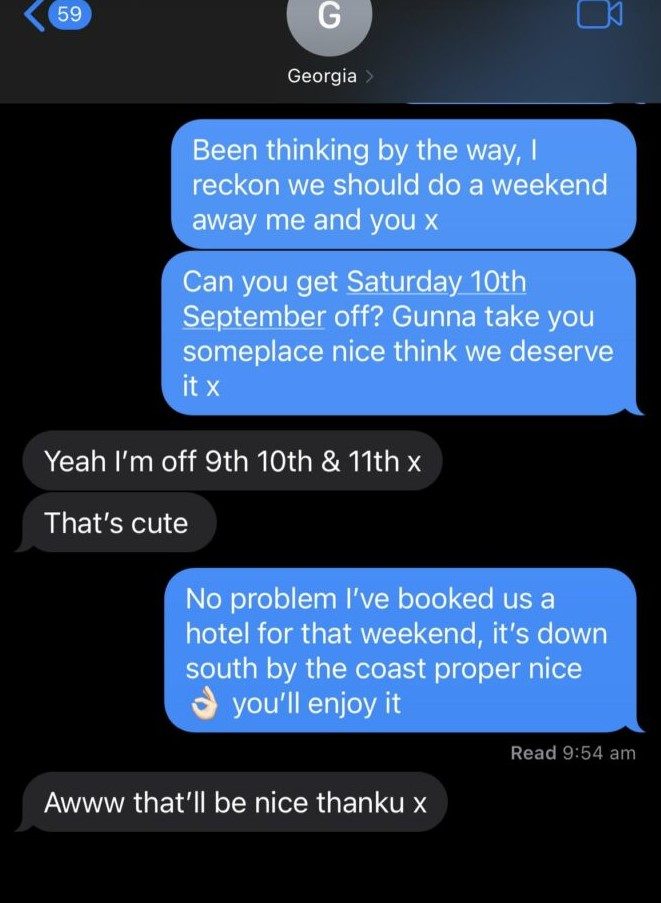Start a FaceTime video call
Viewport: 661px width, 903px height.
(x=599, y=14)
